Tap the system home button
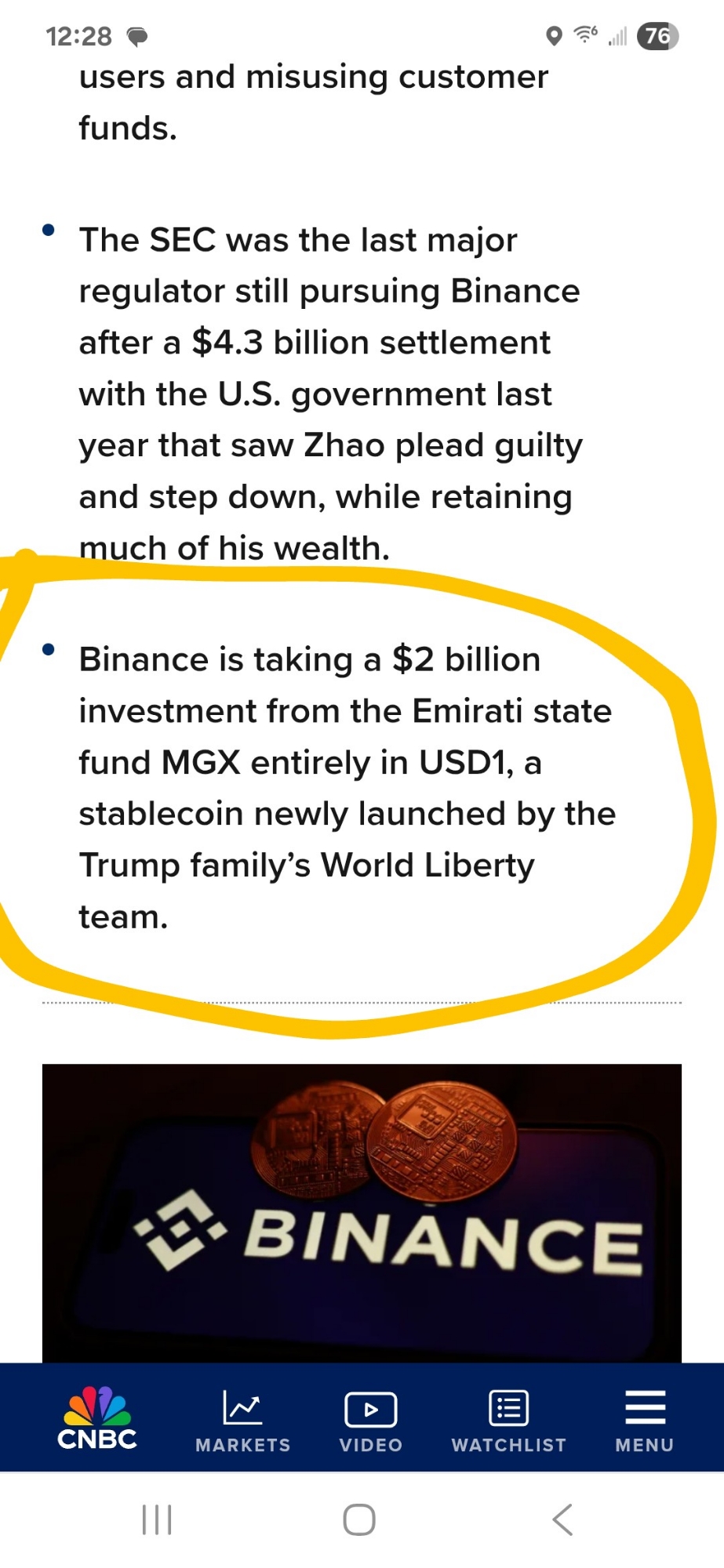This screenshot has height=1568, width=724. [359, 1519]
